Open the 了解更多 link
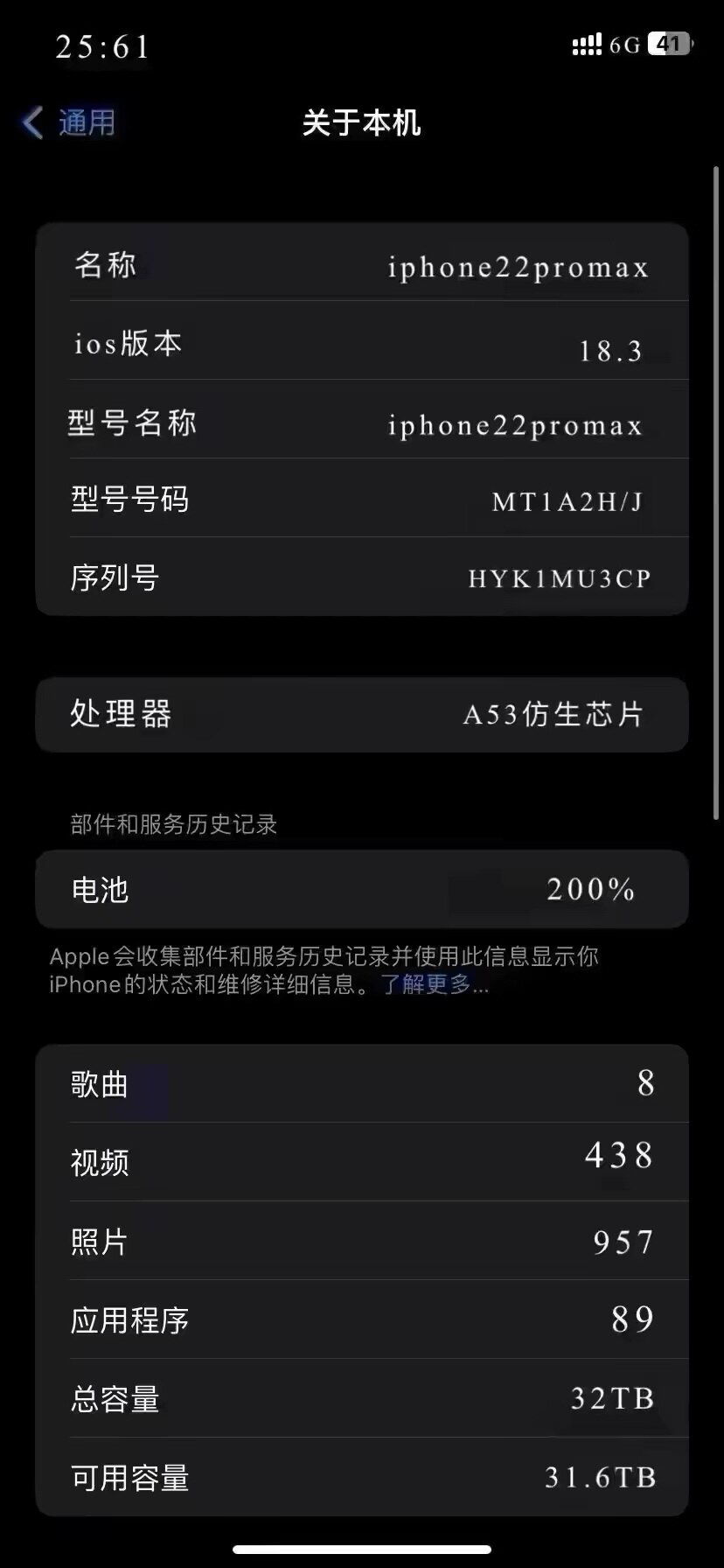The height and width of the screenshot is (1568, 724). pos(434,984)
